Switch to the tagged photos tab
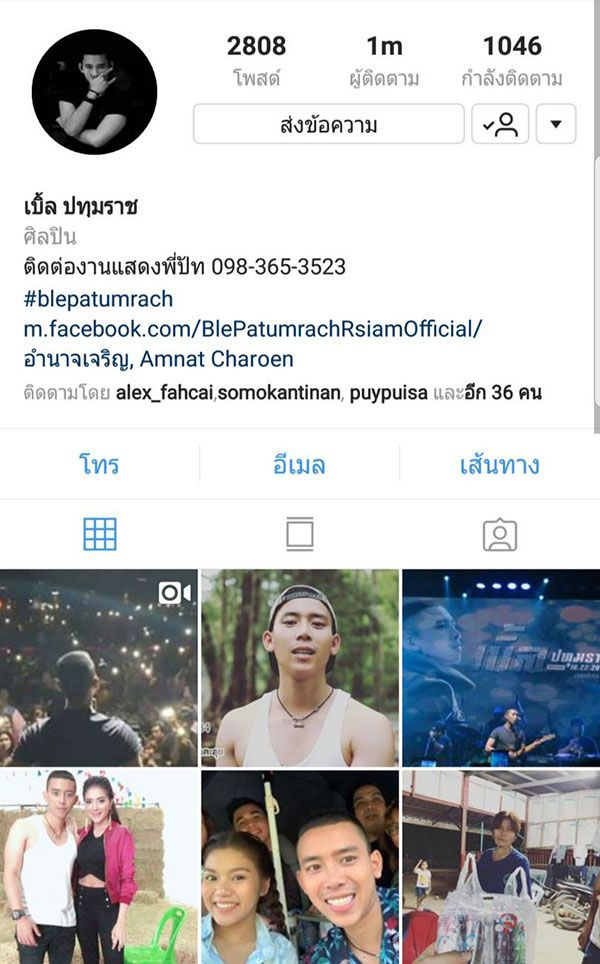Viewport: 600px width, 964px height. tap(499, 534)
